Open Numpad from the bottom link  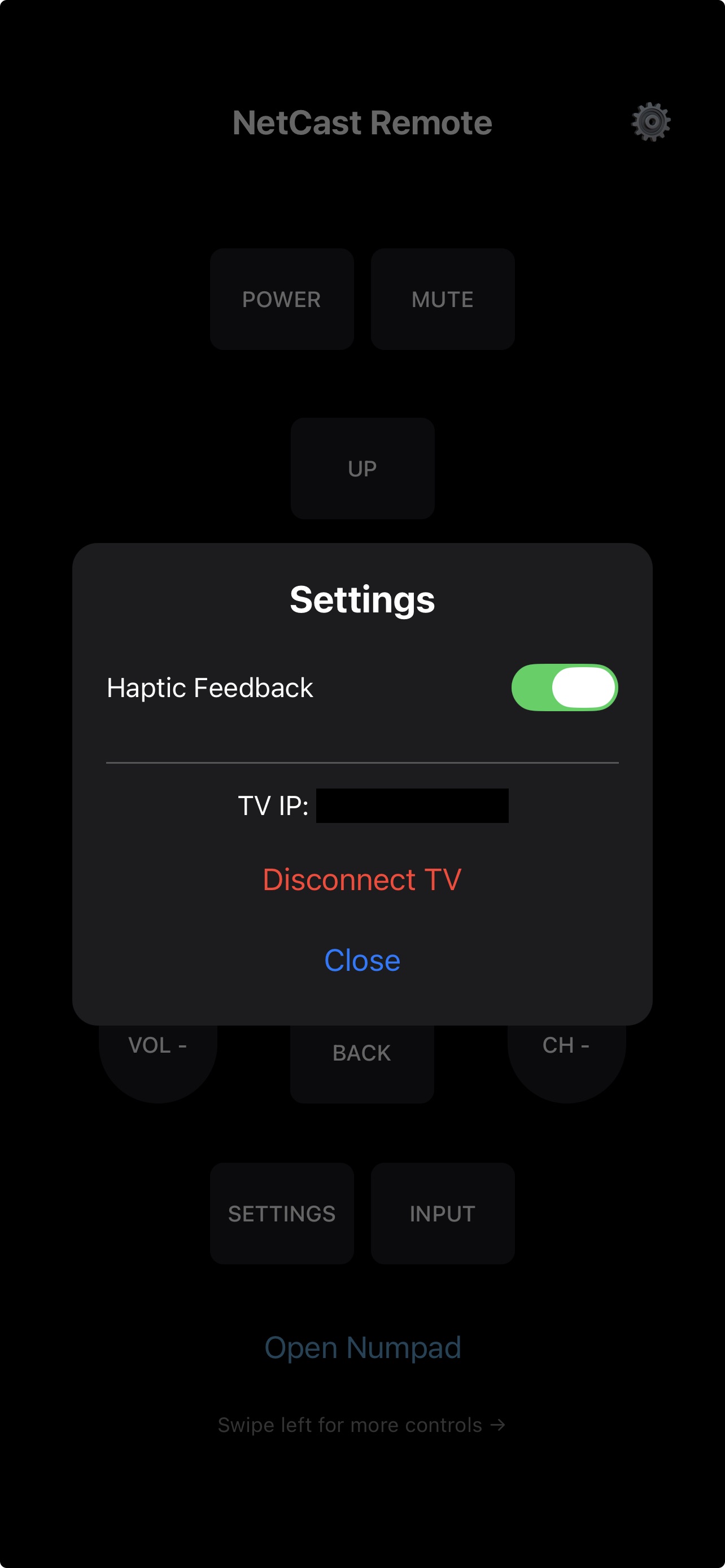(362, 1346)
